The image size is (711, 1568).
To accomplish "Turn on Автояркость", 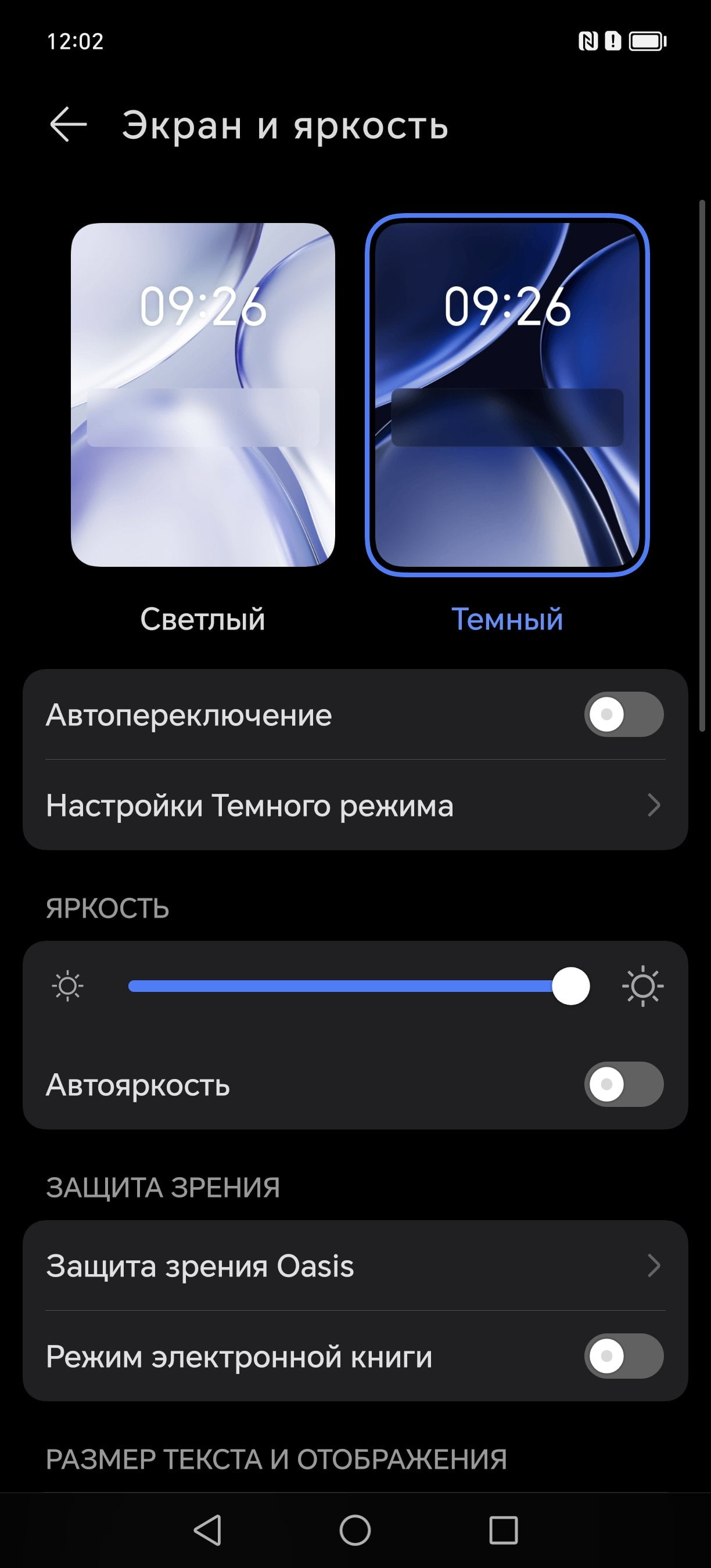I will click(x=624, y=1084).
